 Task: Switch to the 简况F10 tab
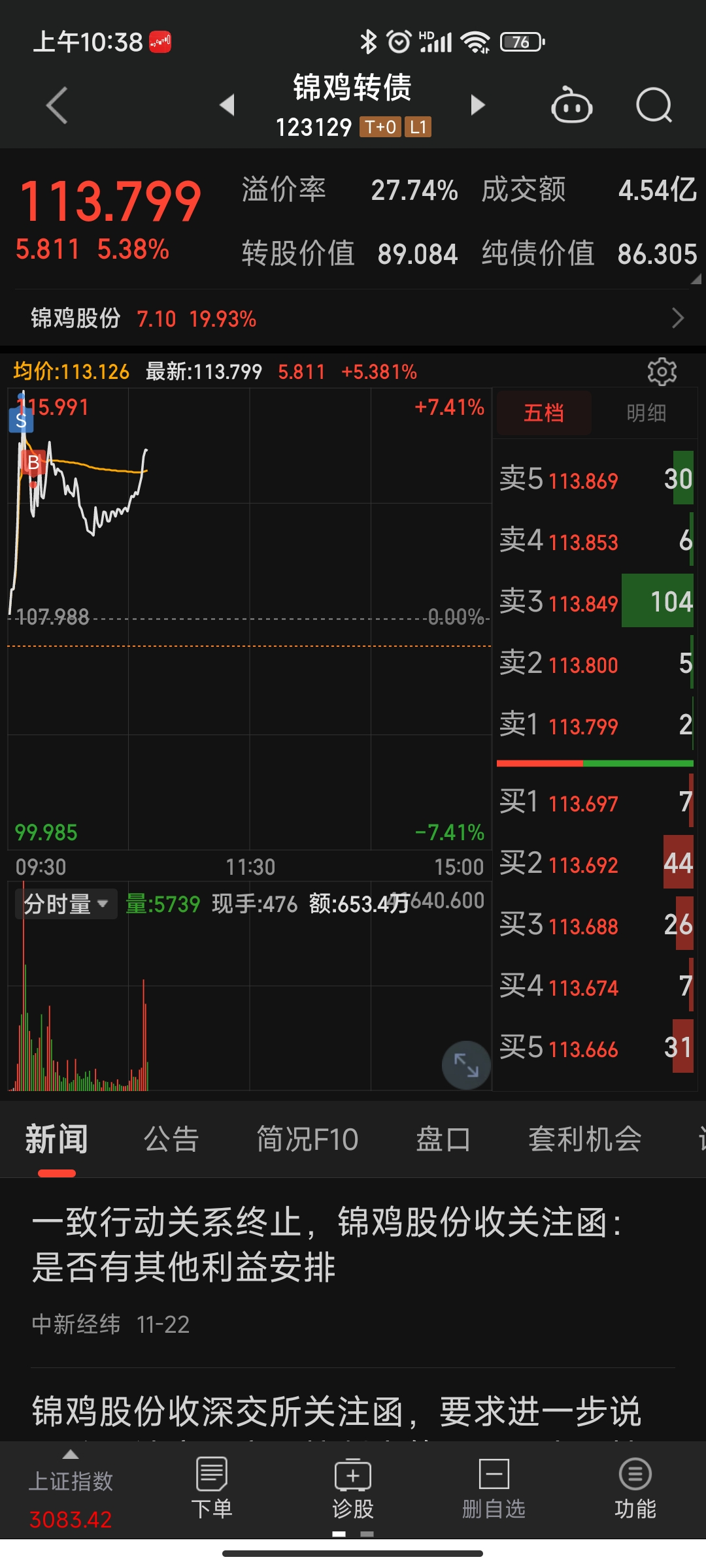point(307,1139)
